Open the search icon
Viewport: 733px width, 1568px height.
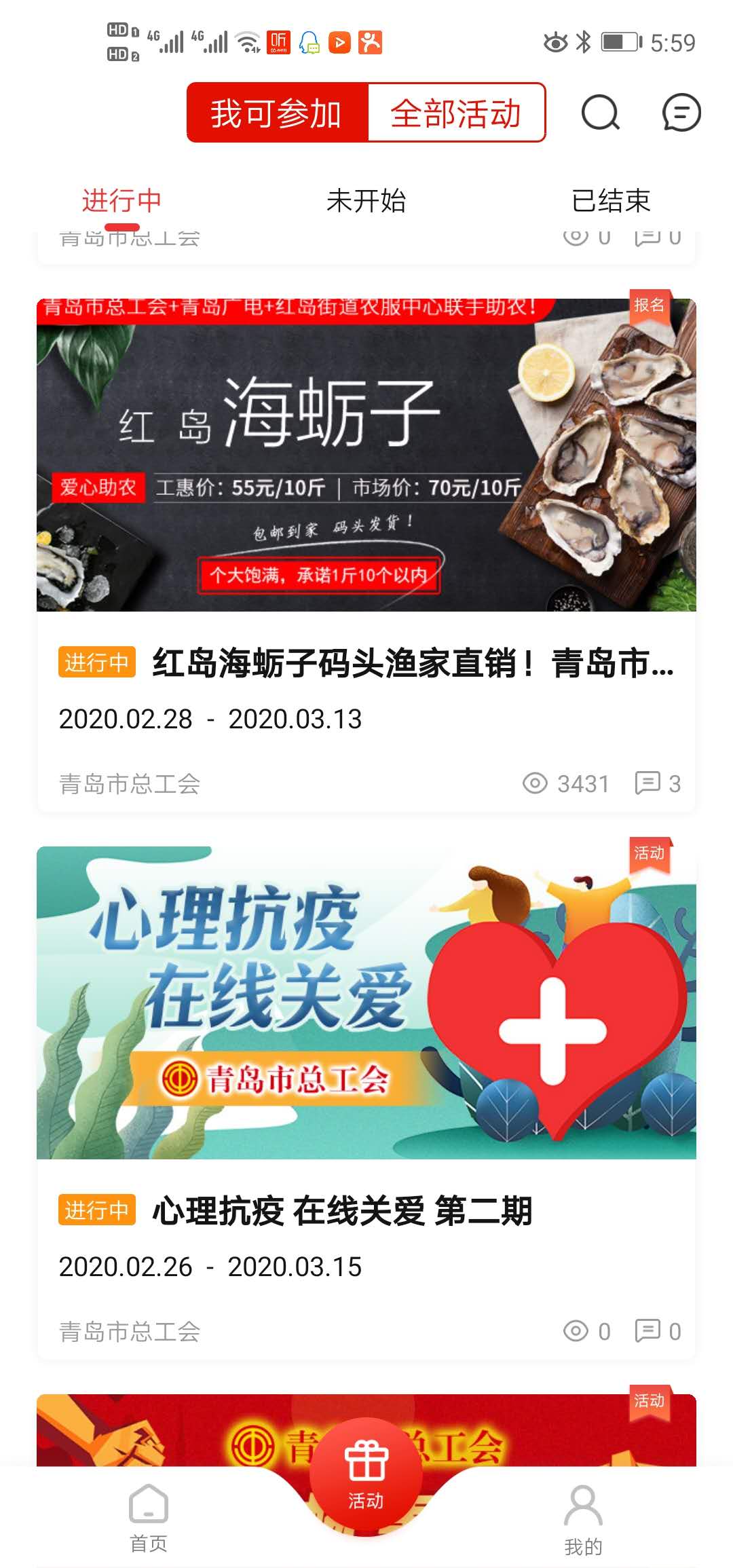pos(600,113)
